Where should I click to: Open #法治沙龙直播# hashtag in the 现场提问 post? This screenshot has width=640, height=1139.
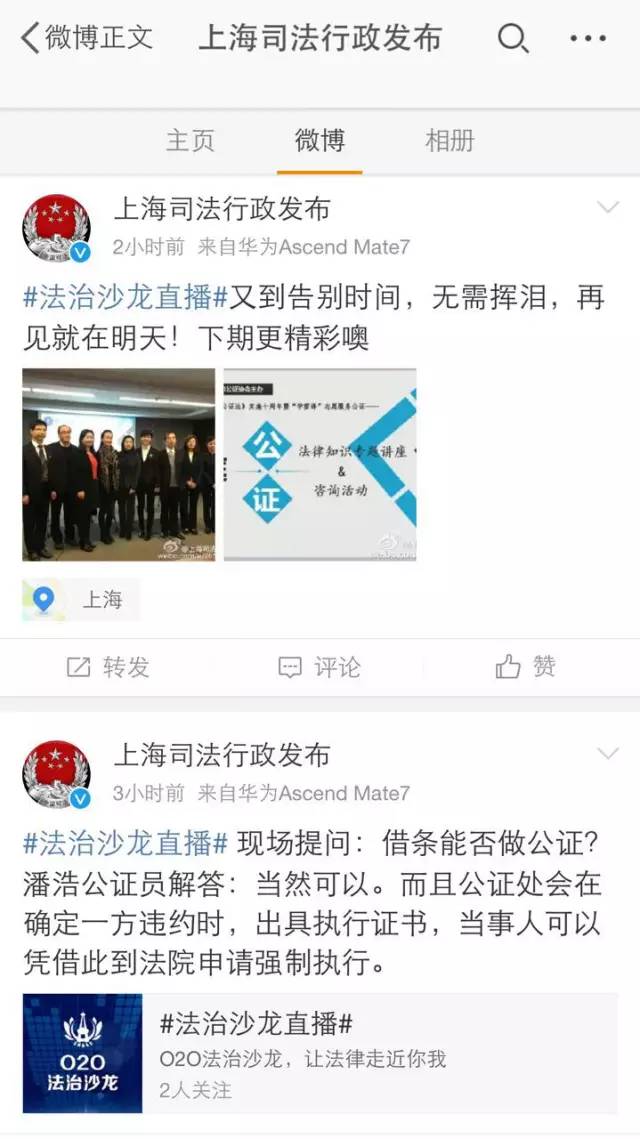[x=126, y=843]
